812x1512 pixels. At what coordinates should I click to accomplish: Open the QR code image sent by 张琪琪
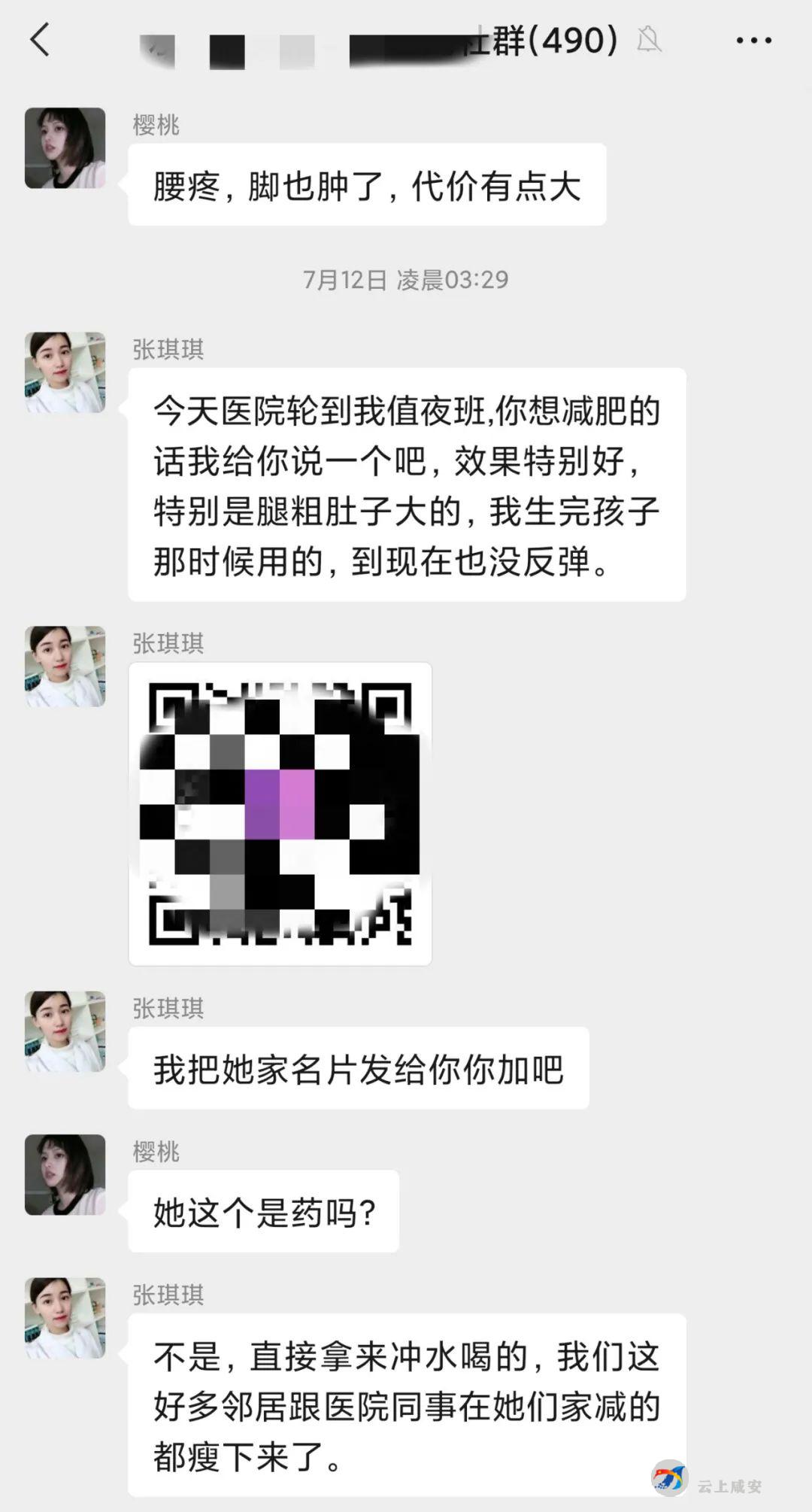(x=280, y=813)
